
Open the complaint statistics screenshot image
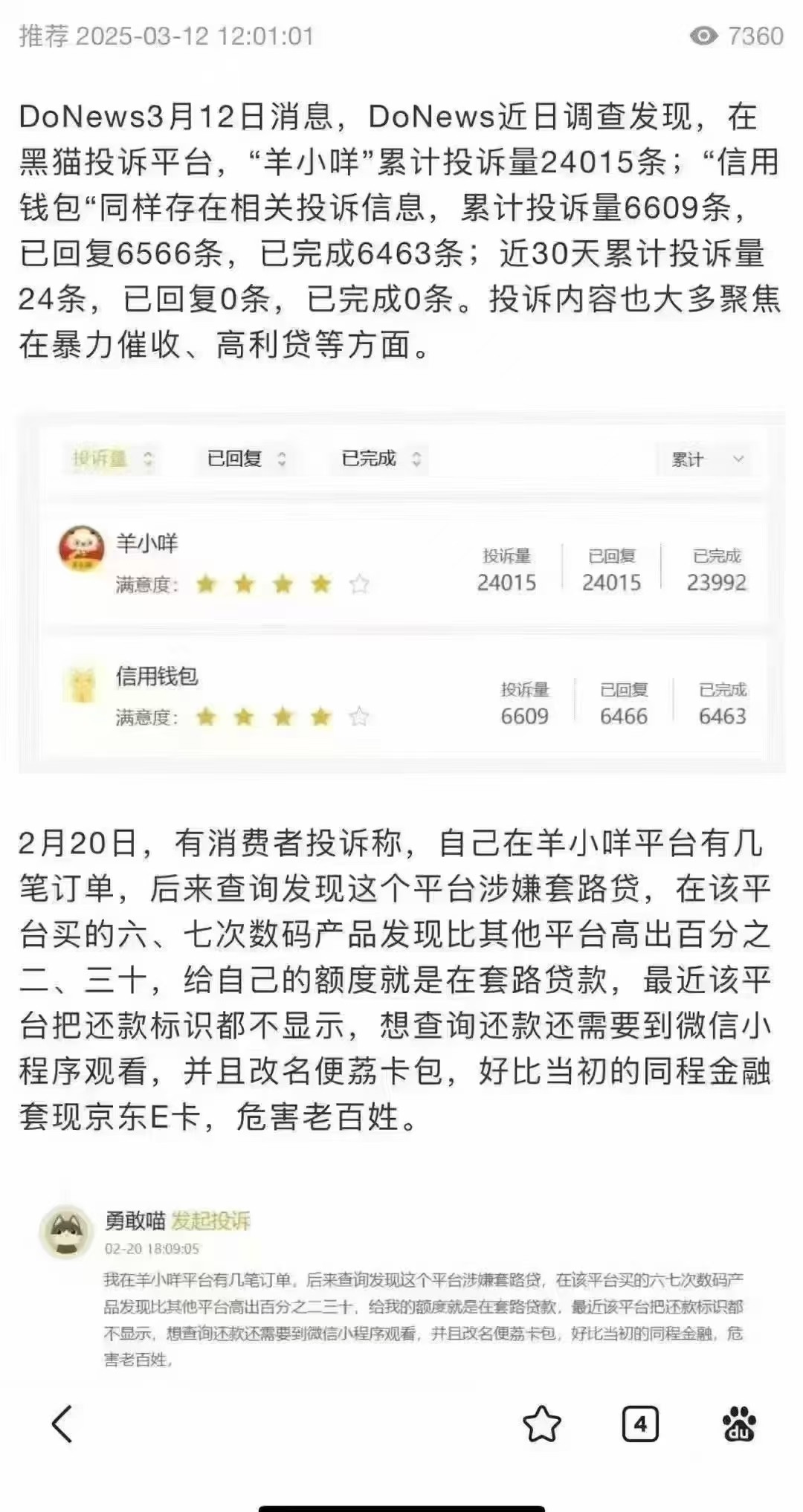pos(401,592)
